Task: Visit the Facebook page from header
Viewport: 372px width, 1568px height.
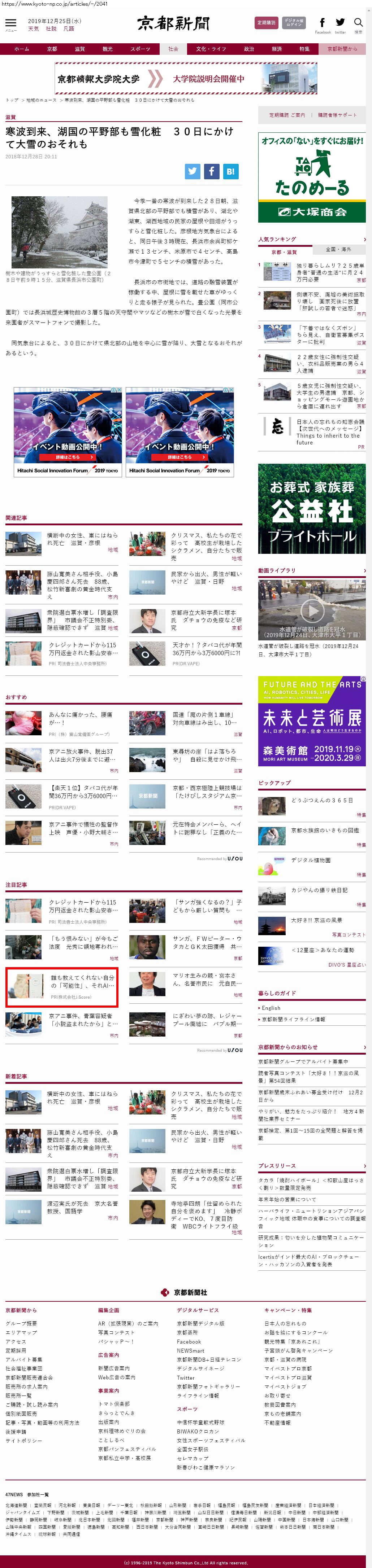Action: coord(322,23)
